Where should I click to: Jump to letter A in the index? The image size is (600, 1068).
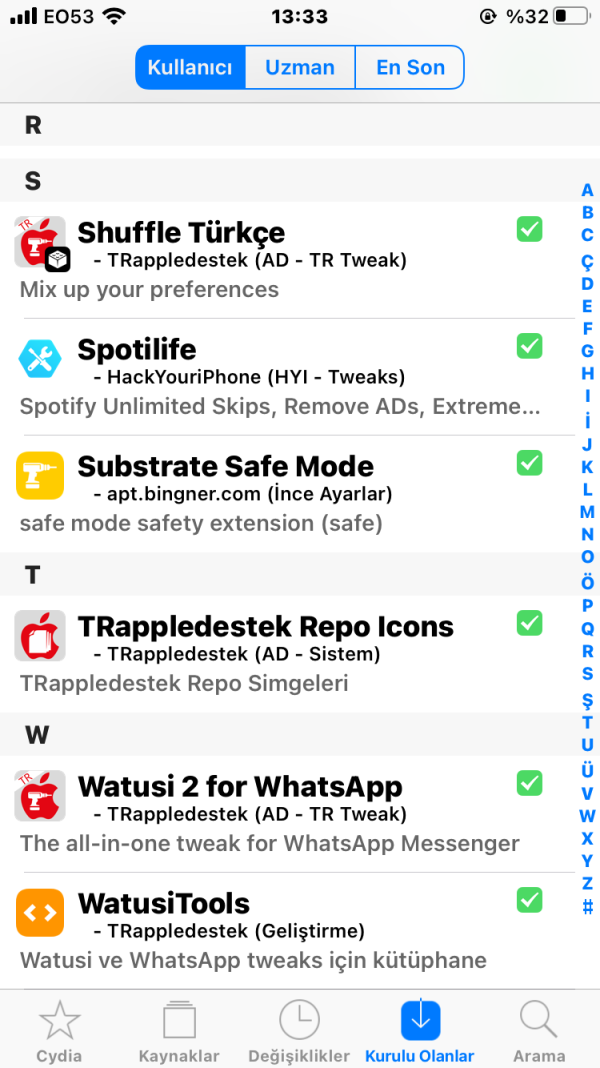click(587, 191)
